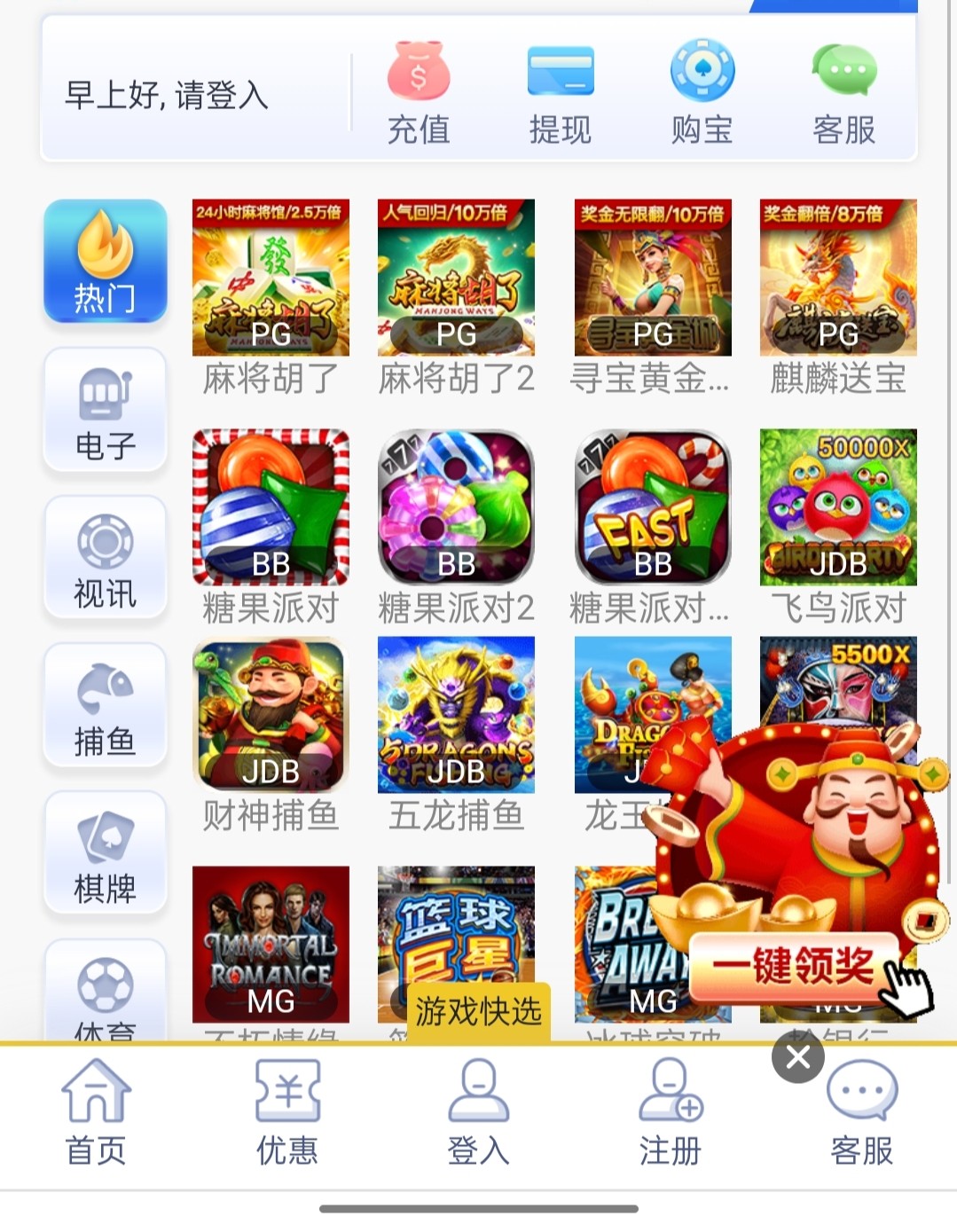Open the 充值 deposit option
The height and width of the screenshot is (1232, 957).
419,93
